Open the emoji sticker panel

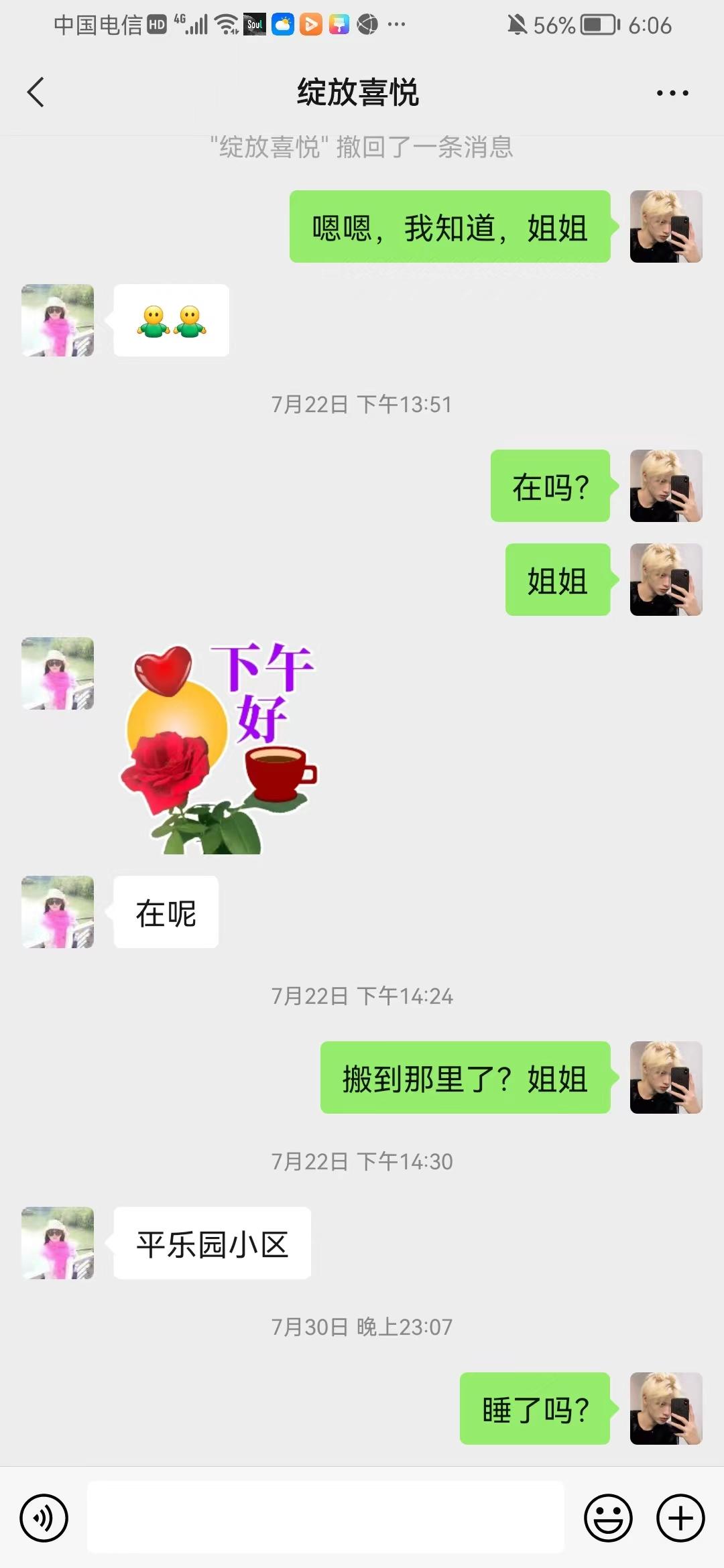click(608, 1518)
